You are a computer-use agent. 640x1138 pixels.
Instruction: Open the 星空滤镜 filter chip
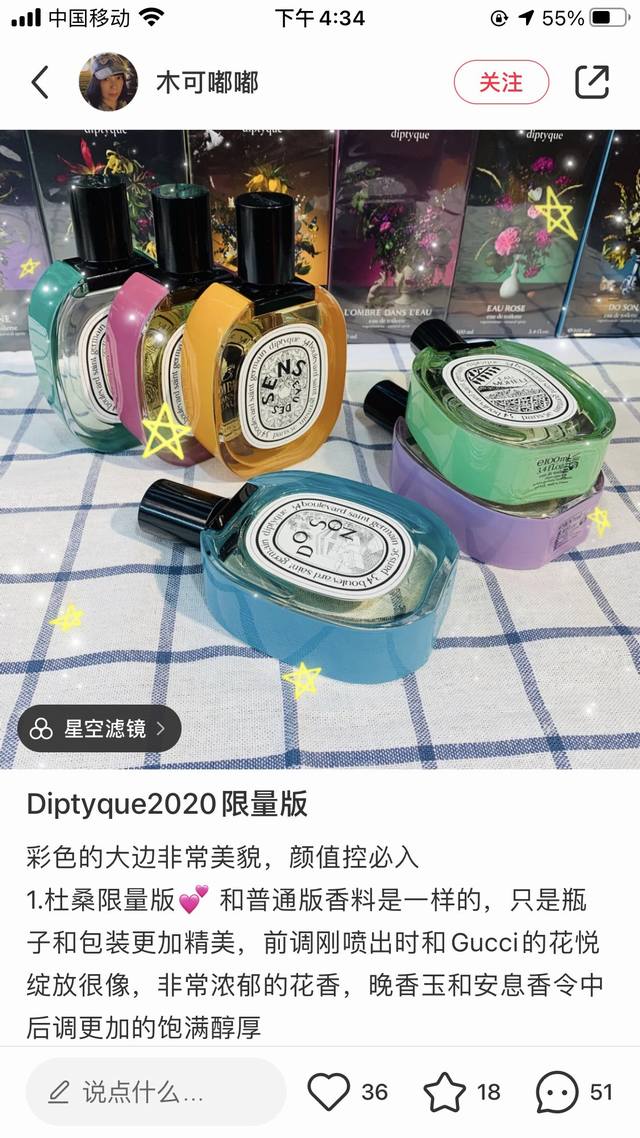[x=99, y=729]
